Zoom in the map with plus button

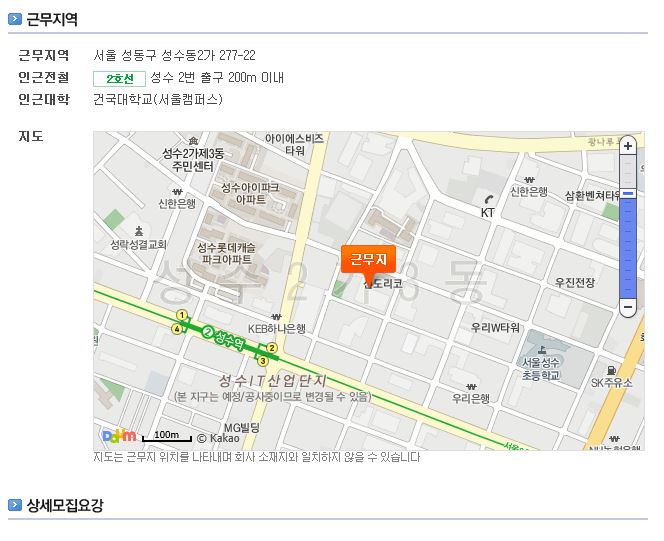(x=628, y=146)
